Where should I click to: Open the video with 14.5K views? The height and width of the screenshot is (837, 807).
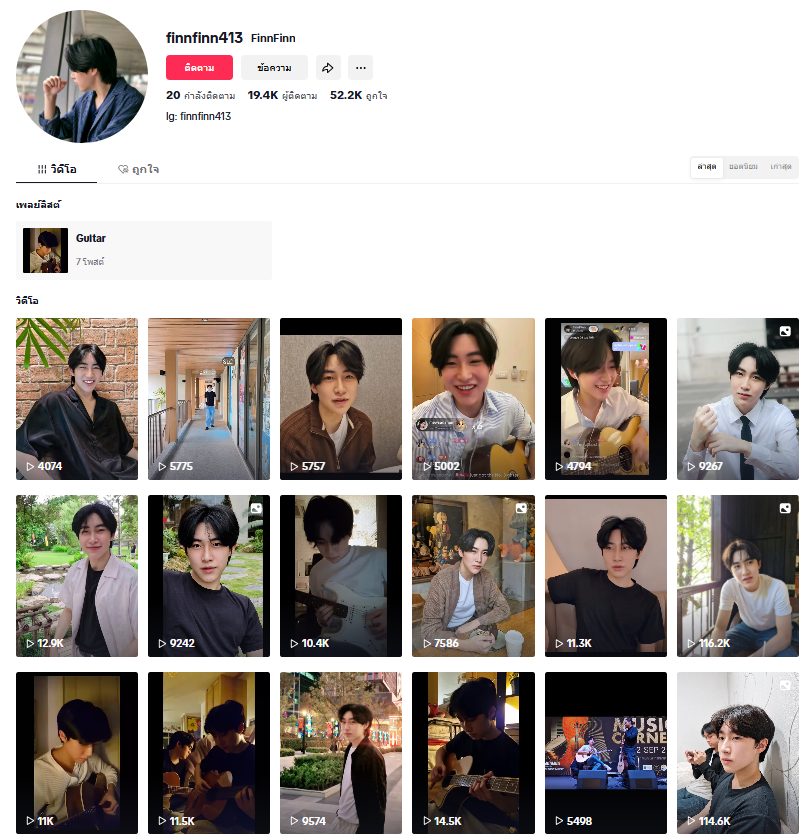tap(473, 752)
